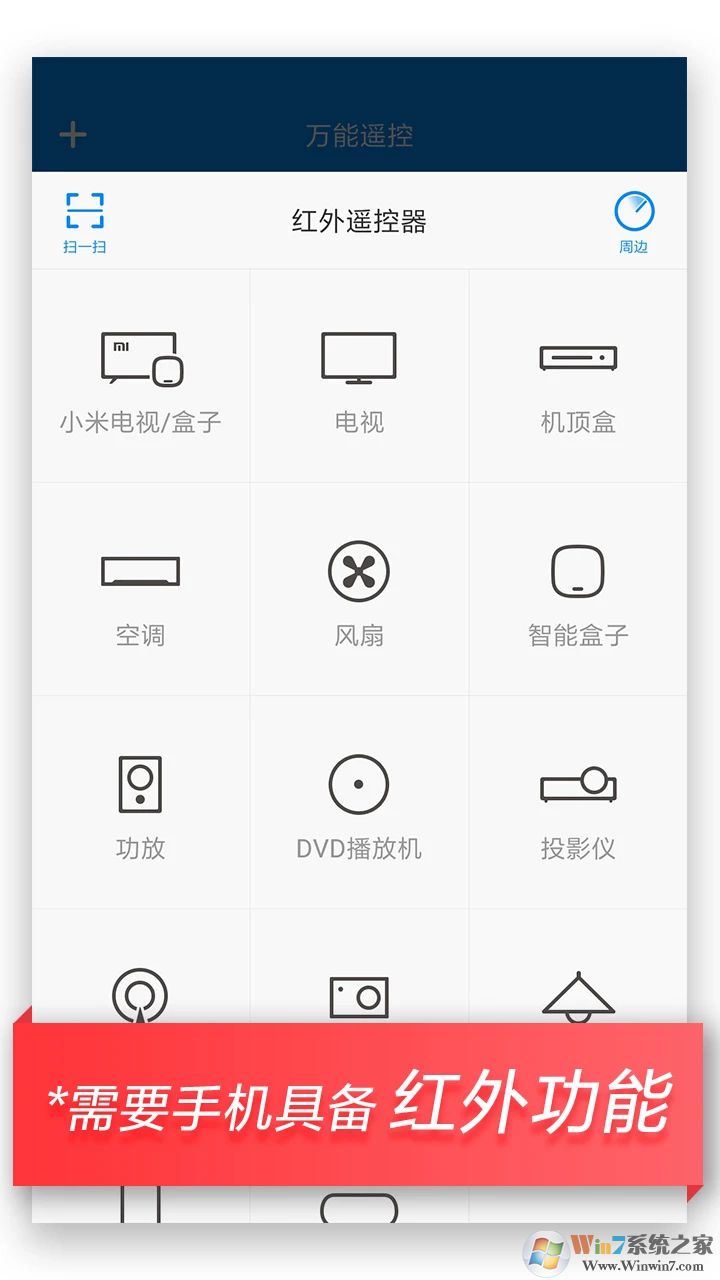720x1280 pixels.
Task: Open the DVD播放机 player remote
Action: point(358,785)
